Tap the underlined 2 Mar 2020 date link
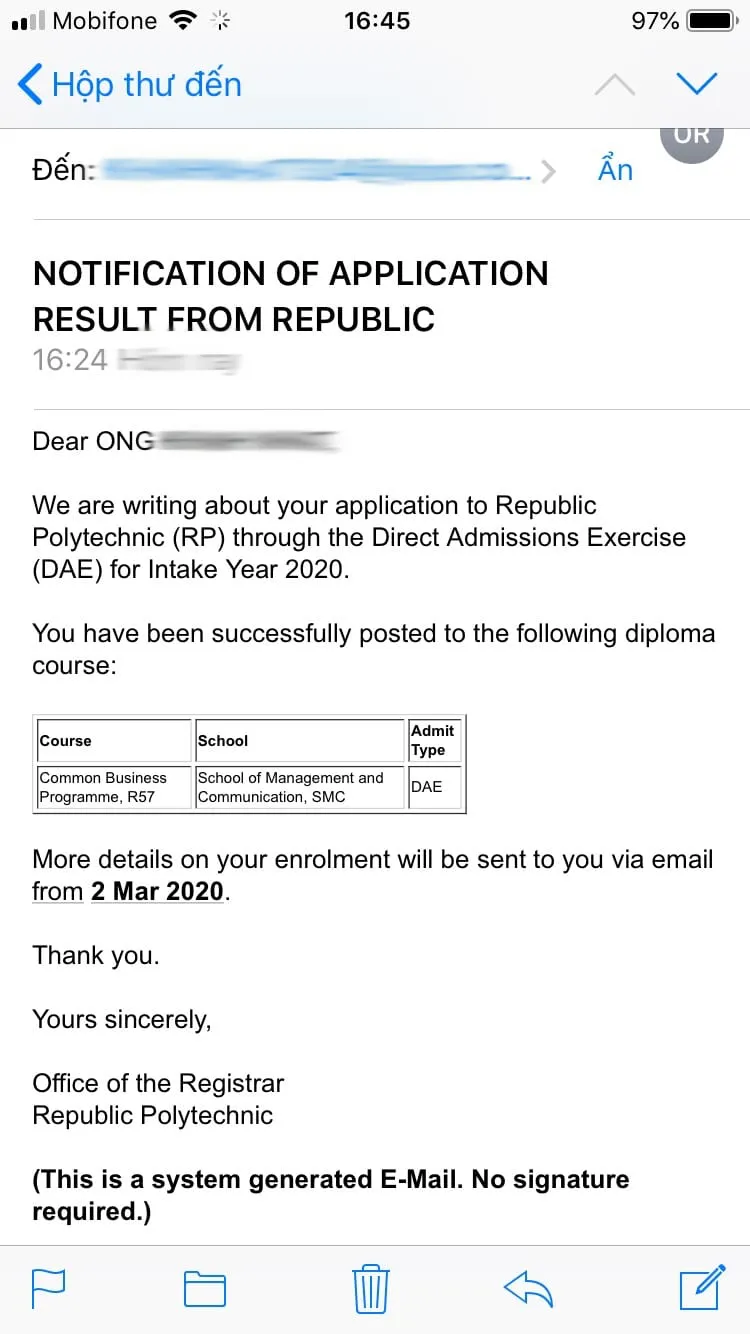The height and width of the screenshot is (1334, 750). 157,891
